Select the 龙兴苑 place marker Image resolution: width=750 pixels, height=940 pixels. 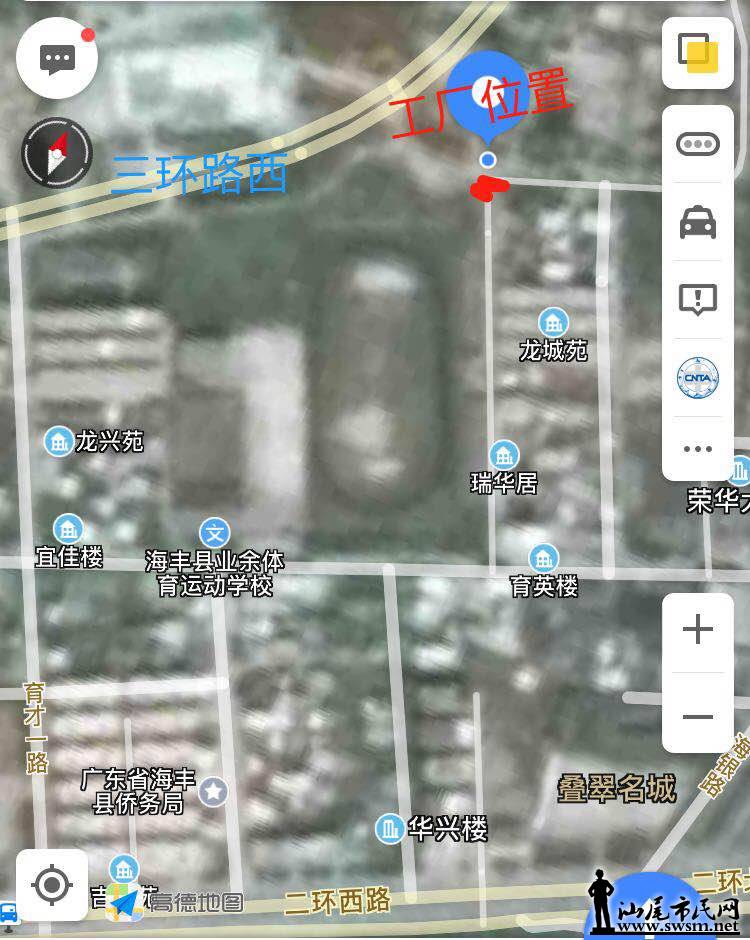pyautogui.click(x=59, y=441)
